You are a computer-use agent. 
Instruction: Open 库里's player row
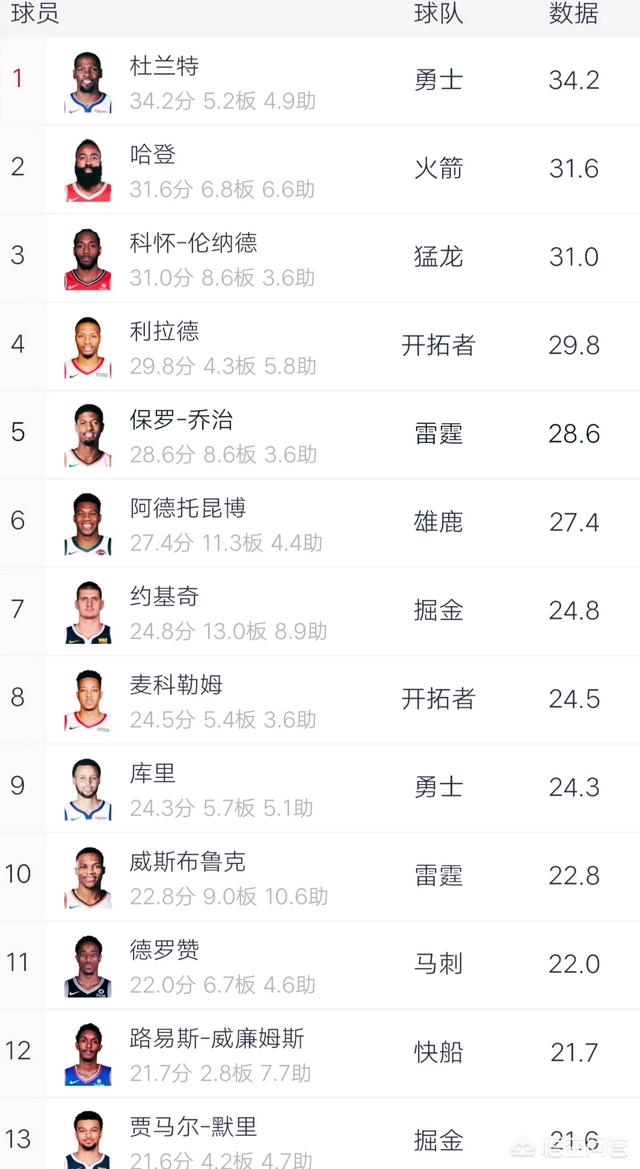tap(320, 788)
